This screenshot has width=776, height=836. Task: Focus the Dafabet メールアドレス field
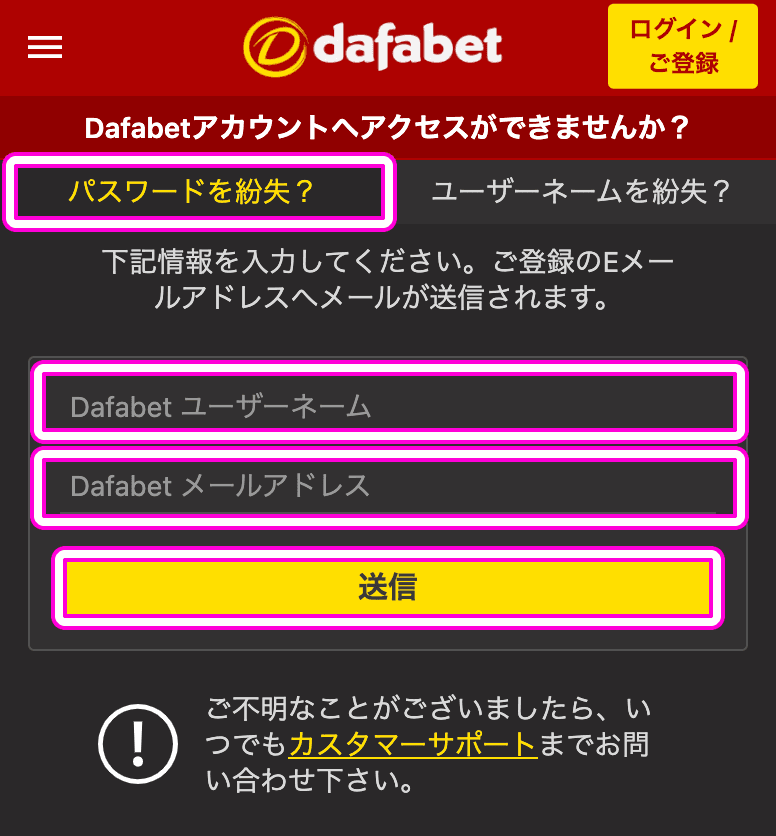tap(388, 487)
